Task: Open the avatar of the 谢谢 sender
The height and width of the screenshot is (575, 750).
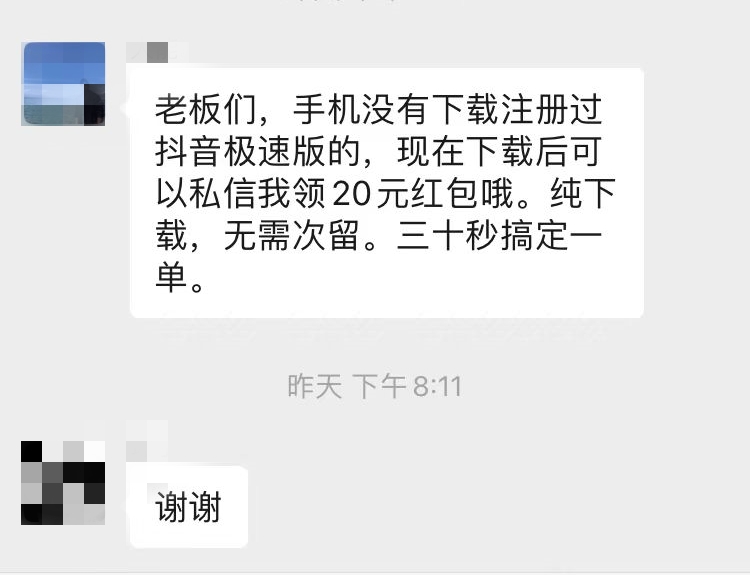Action: (63, 482)
